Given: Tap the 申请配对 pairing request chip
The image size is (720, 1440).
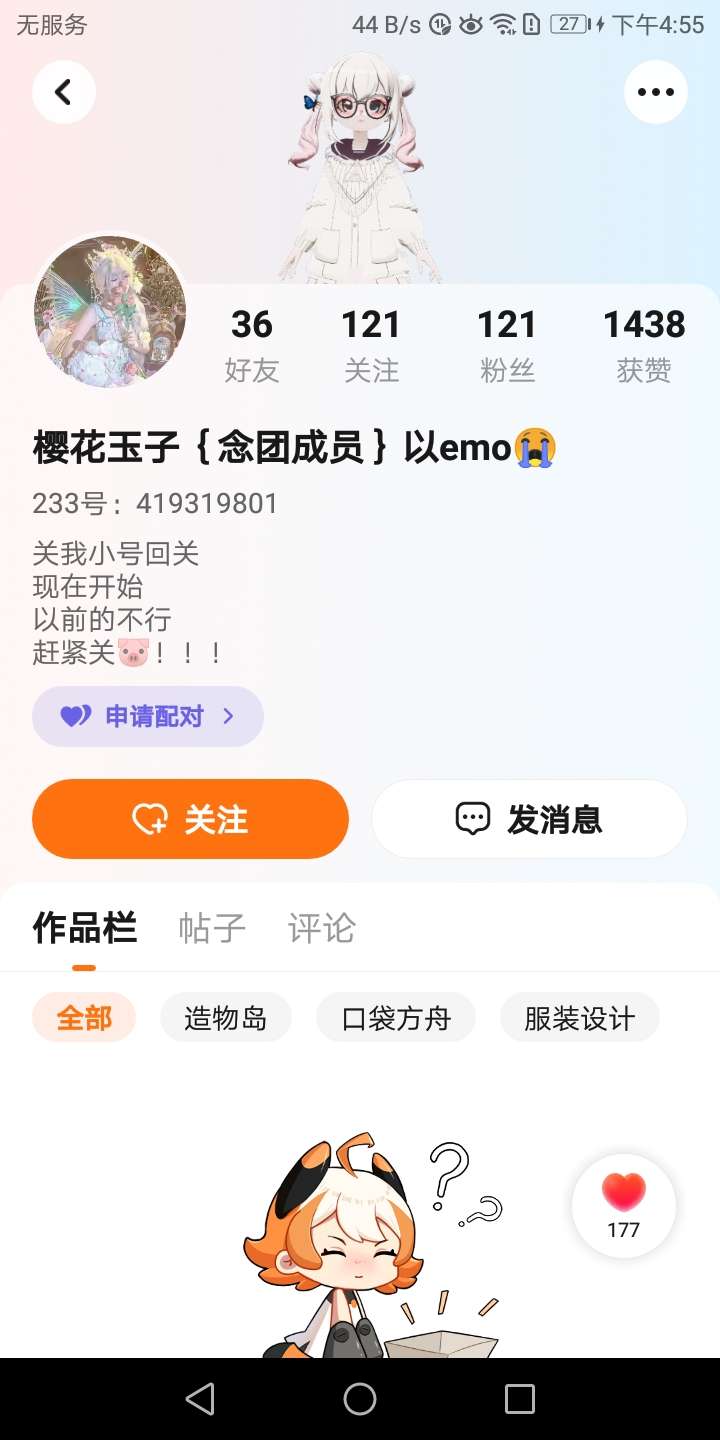Looking at the screenshot, I should (x=148, y=716).
